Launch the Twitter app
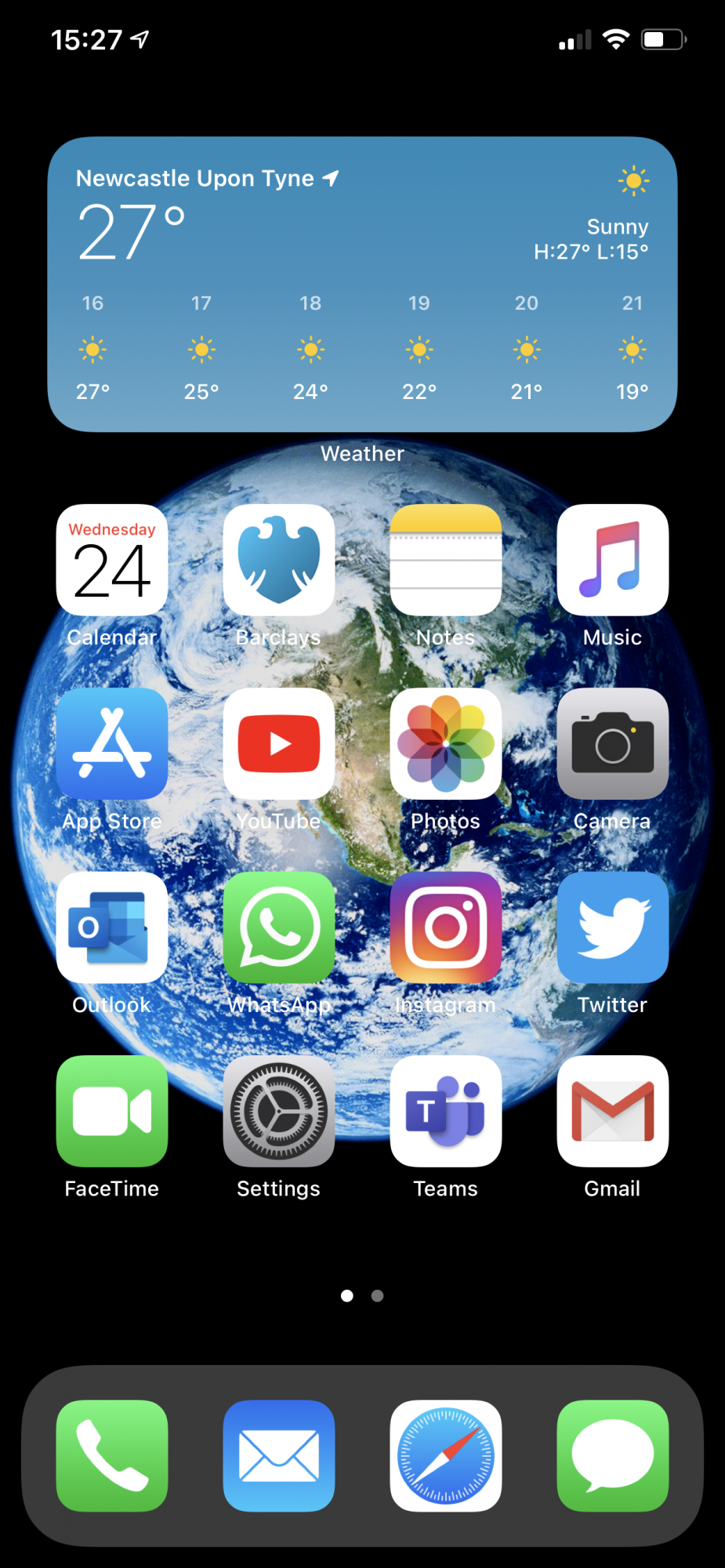Viewport: 725px width, 1568px height. coord(612,927)
